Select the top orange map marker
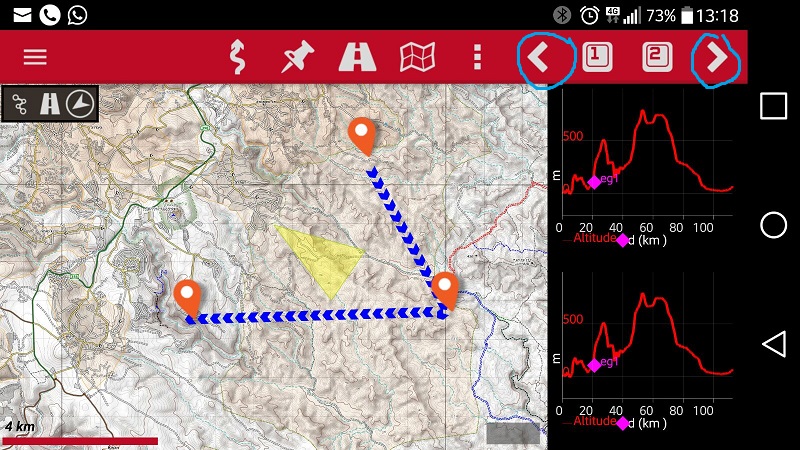Viewport: 800px width, 450px height. (362, 134)
